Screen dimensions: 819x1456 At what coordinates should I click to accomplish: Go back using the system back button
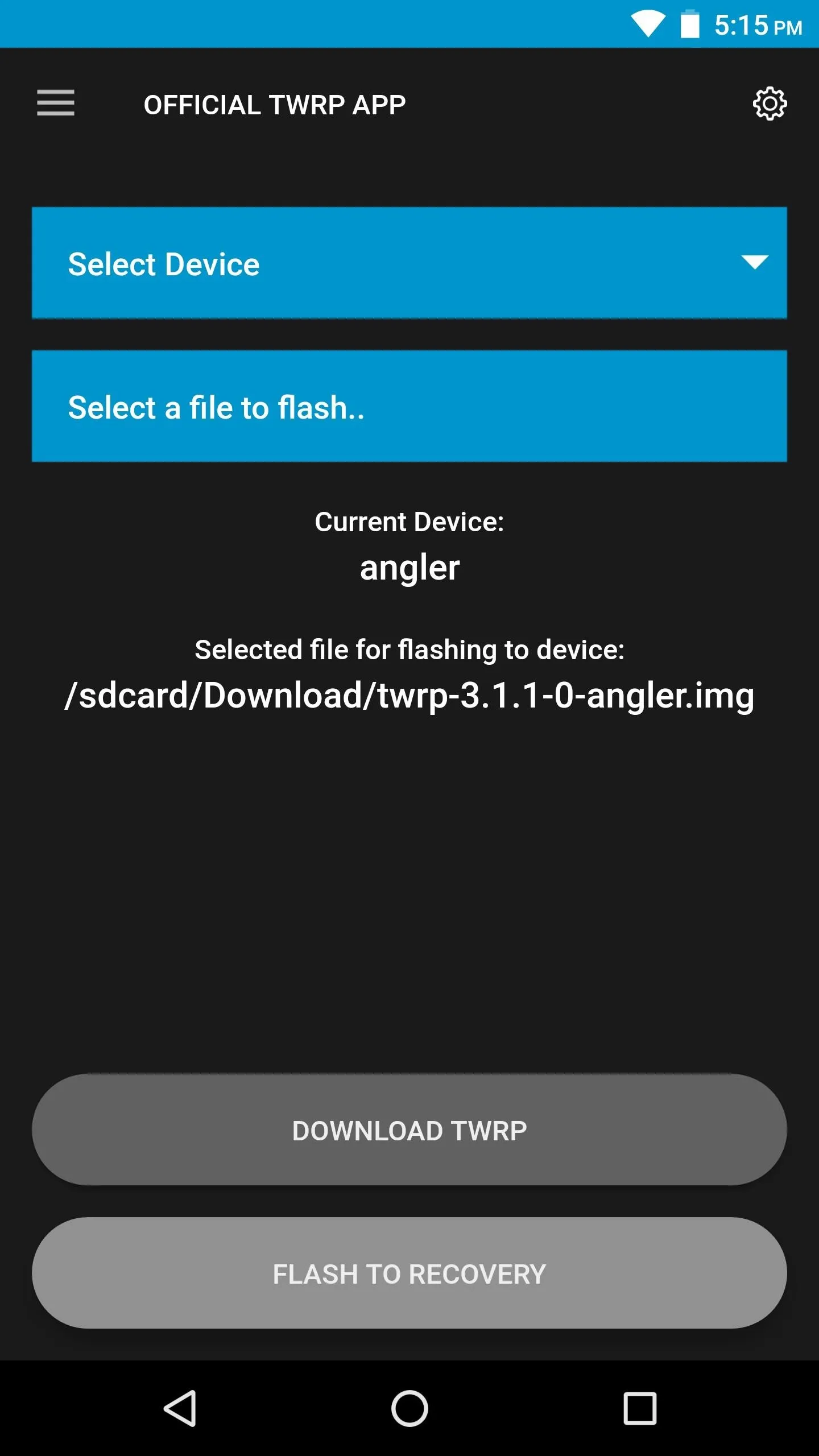pyautogui.click(x=180, y=1408)
